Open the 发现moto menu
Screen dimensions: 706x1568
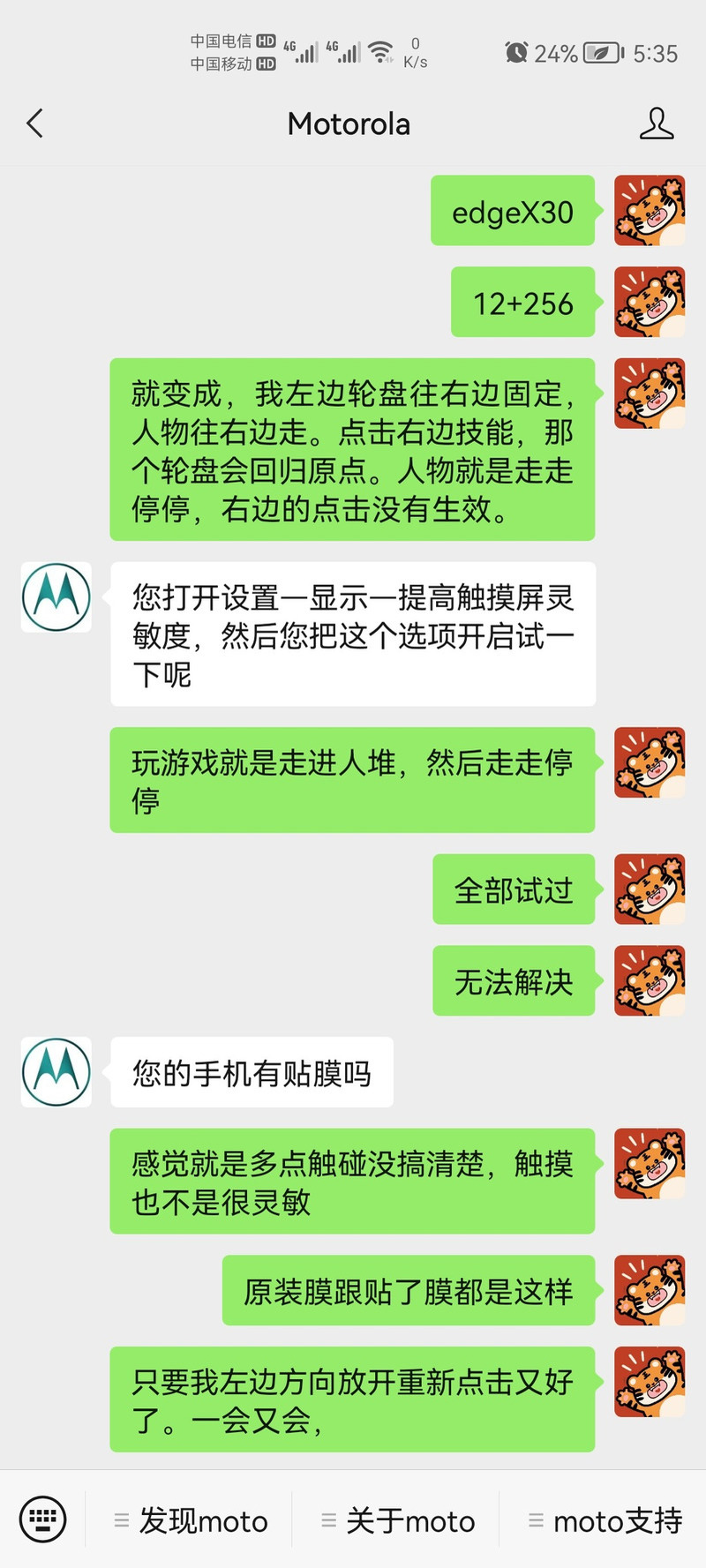pyautogui.click(x=191, y=1520)
